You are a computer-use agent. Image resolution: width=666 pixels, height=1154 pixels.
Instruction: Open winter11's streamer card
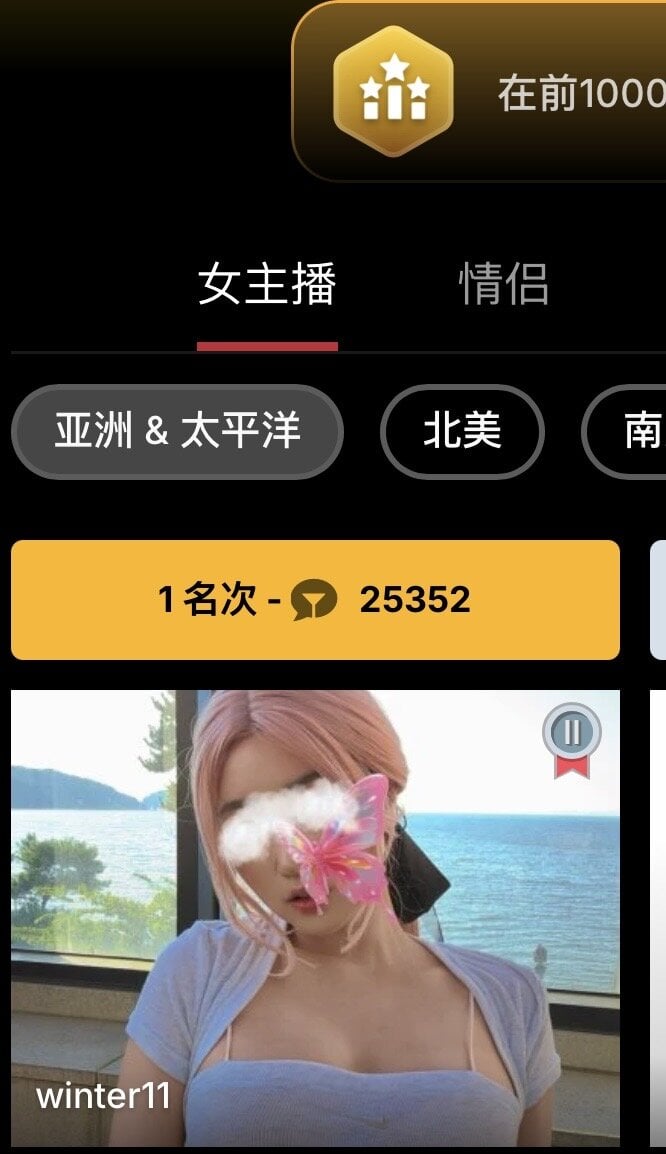pyautogui.click(x=315, y=917)
